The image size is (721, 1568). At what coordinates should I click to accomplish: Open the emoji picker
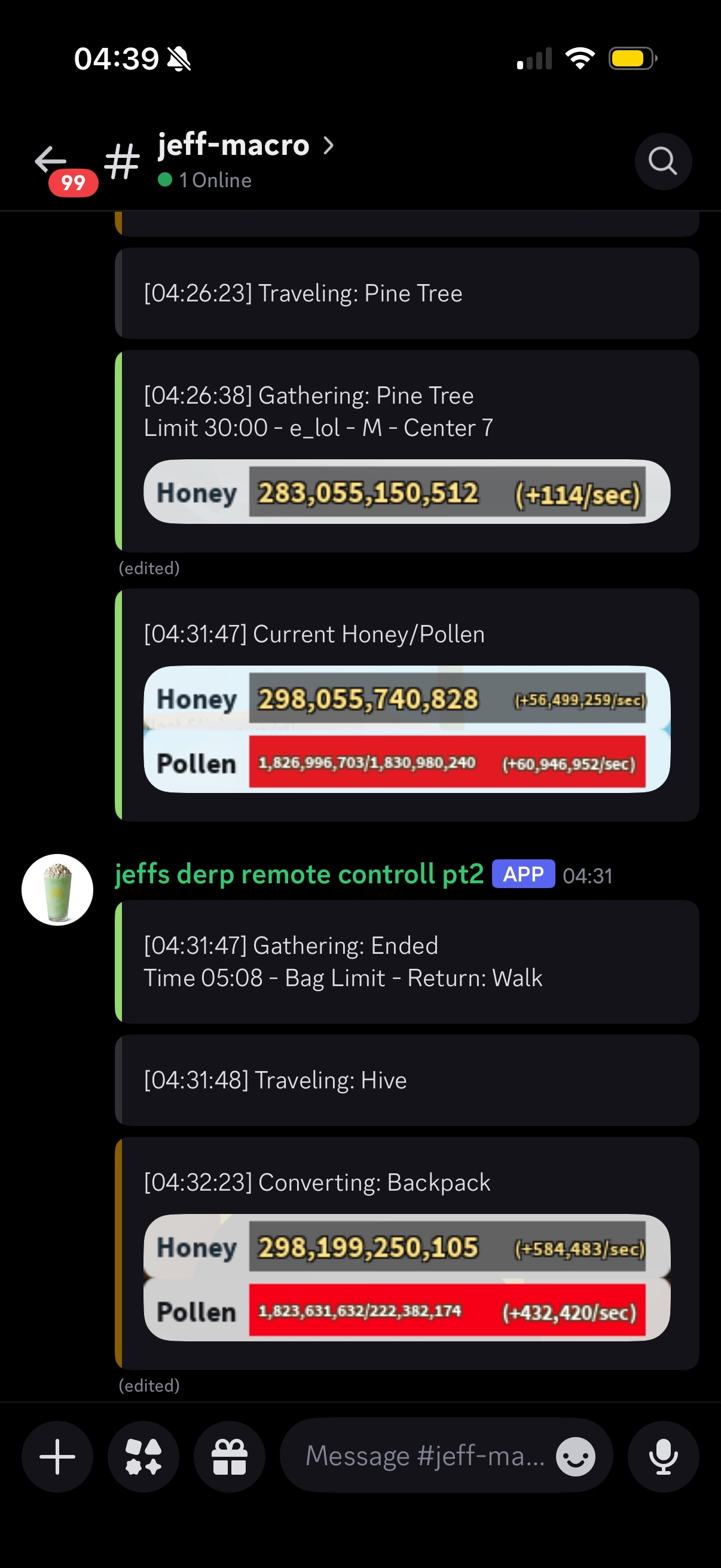575,1456
